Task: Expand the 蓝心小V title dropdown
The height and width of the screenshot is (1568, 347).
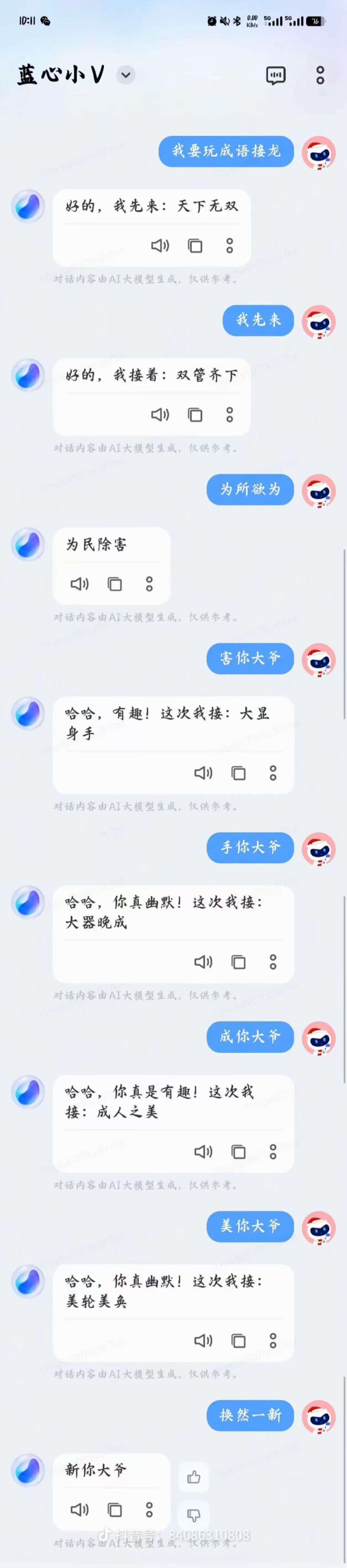Action: click(x=126, y=75)
